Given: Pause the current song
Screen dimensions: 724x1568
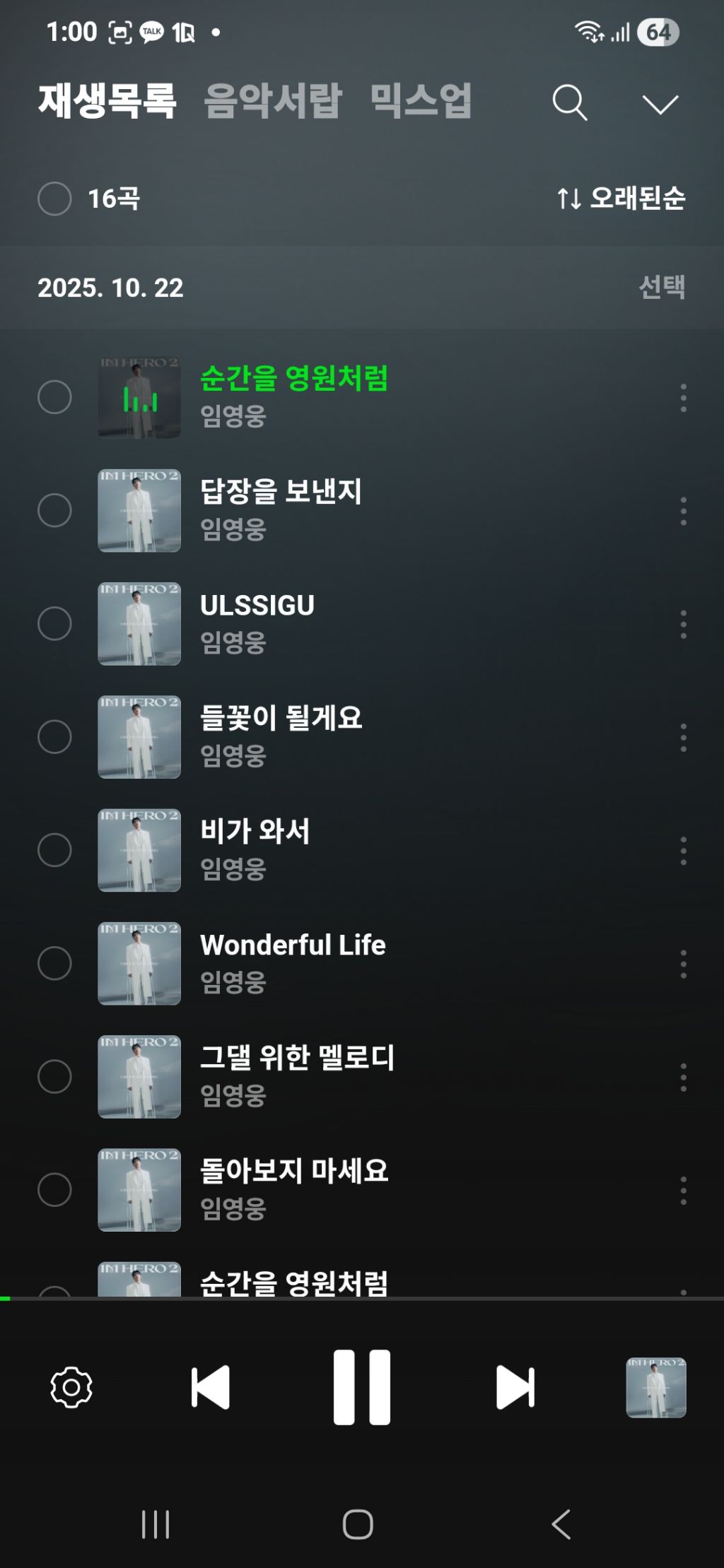Looking at the screenshot, I should (362, 1386).
